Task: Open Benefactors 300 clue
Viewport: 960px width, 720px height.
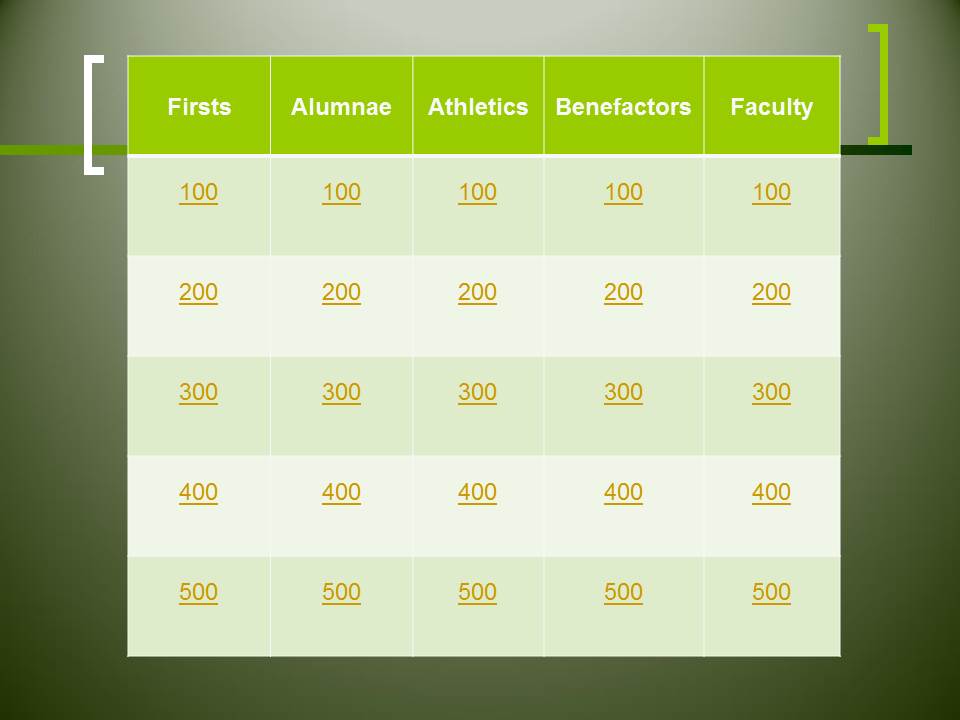Action: click(623, 392)
